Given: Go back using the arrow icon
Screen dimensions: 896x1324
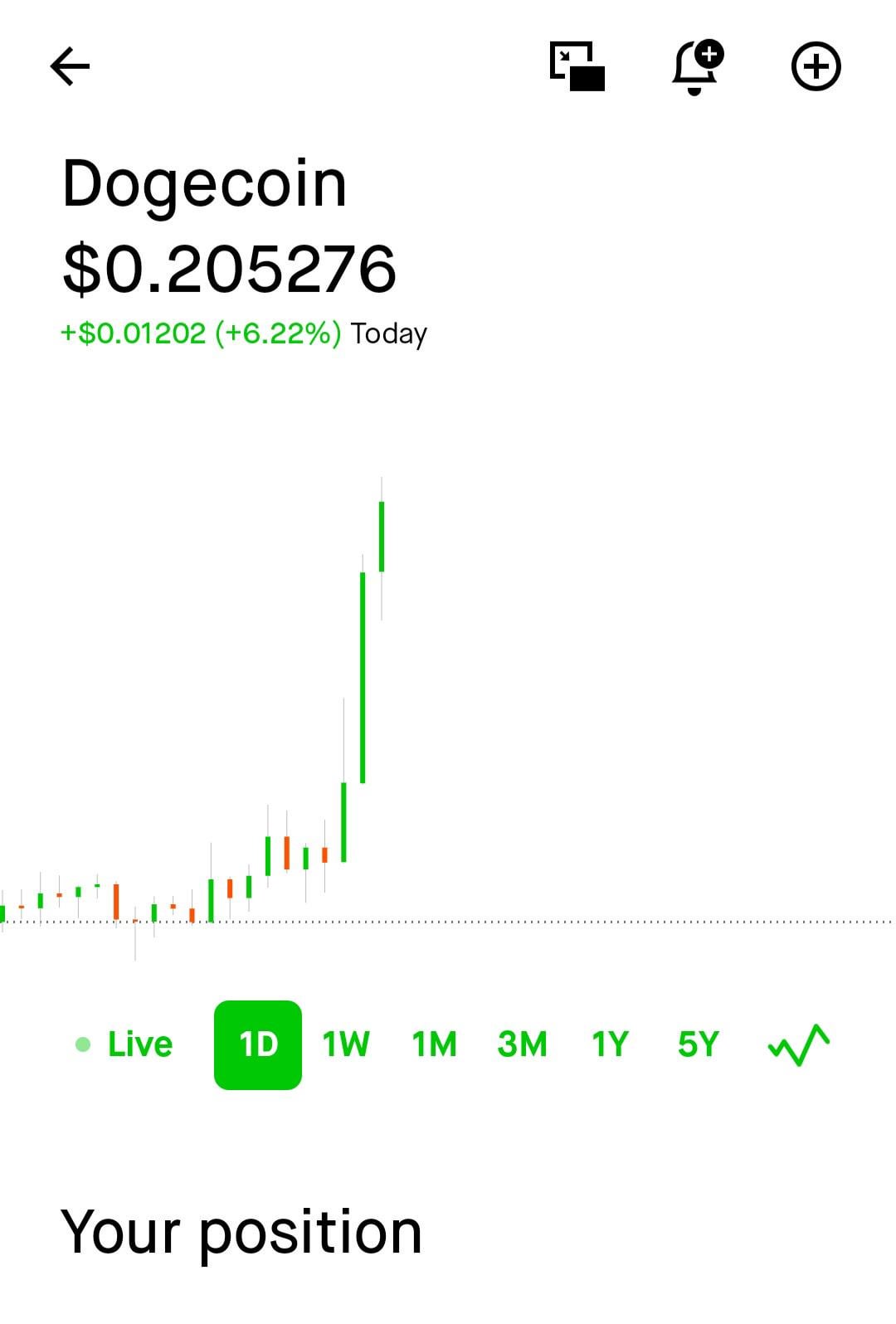Looking at the screenshot, I should [x=70, y=66].
